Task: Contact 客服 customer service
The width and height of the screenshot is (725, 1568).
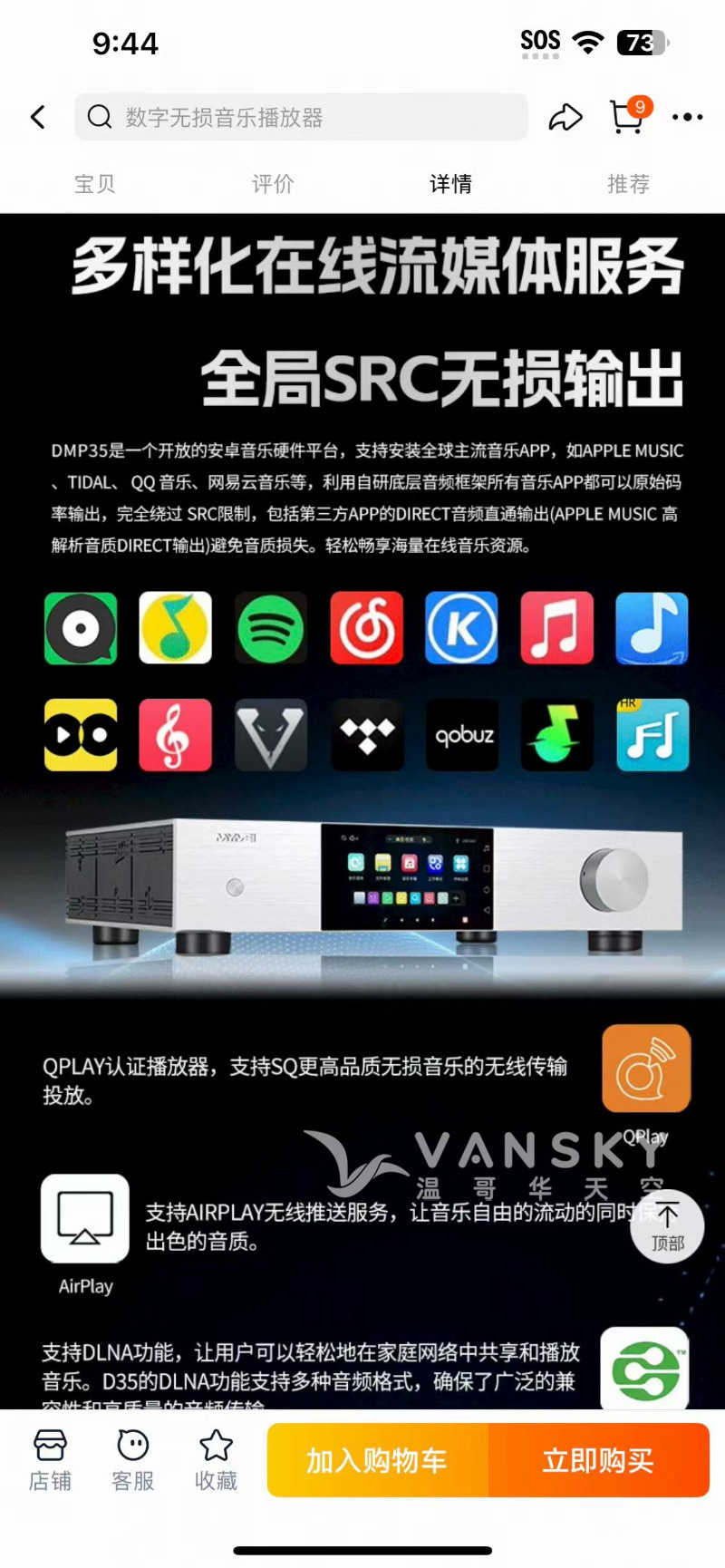Action: 132,1460
